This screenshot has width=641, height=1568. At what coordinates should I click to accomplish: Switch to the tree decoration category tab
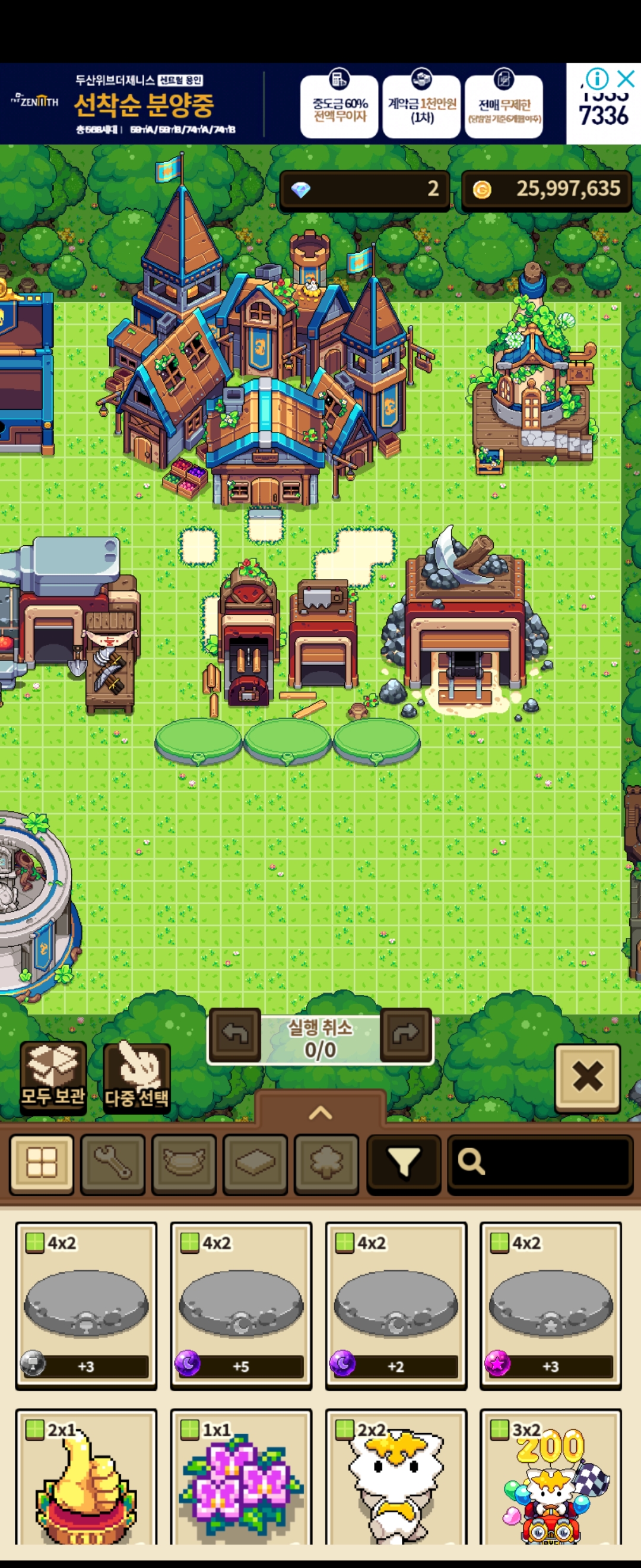[x=326, y=1163]
